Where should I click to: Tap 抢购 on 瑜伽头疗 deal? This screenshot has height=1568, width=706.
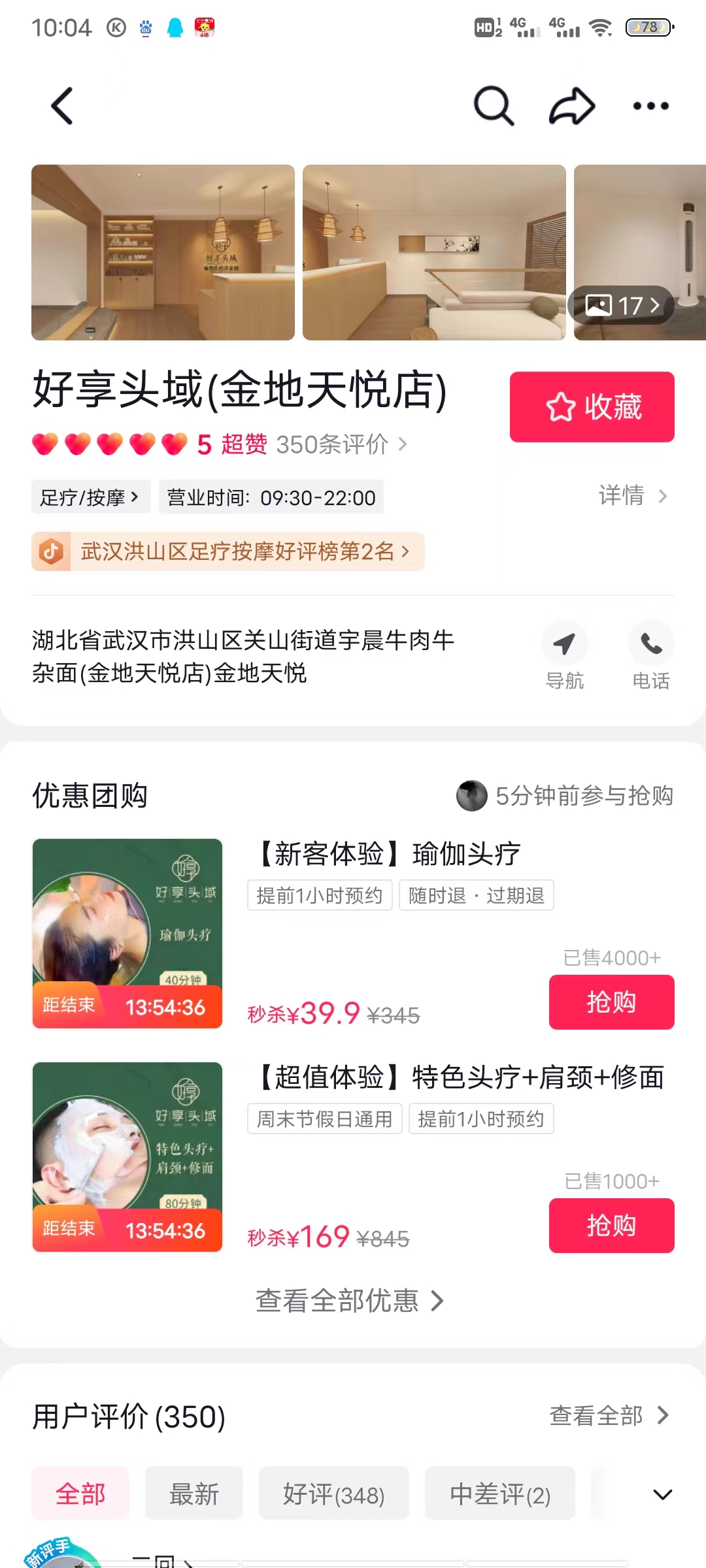pyautogui.click(x=611, y=1002)
